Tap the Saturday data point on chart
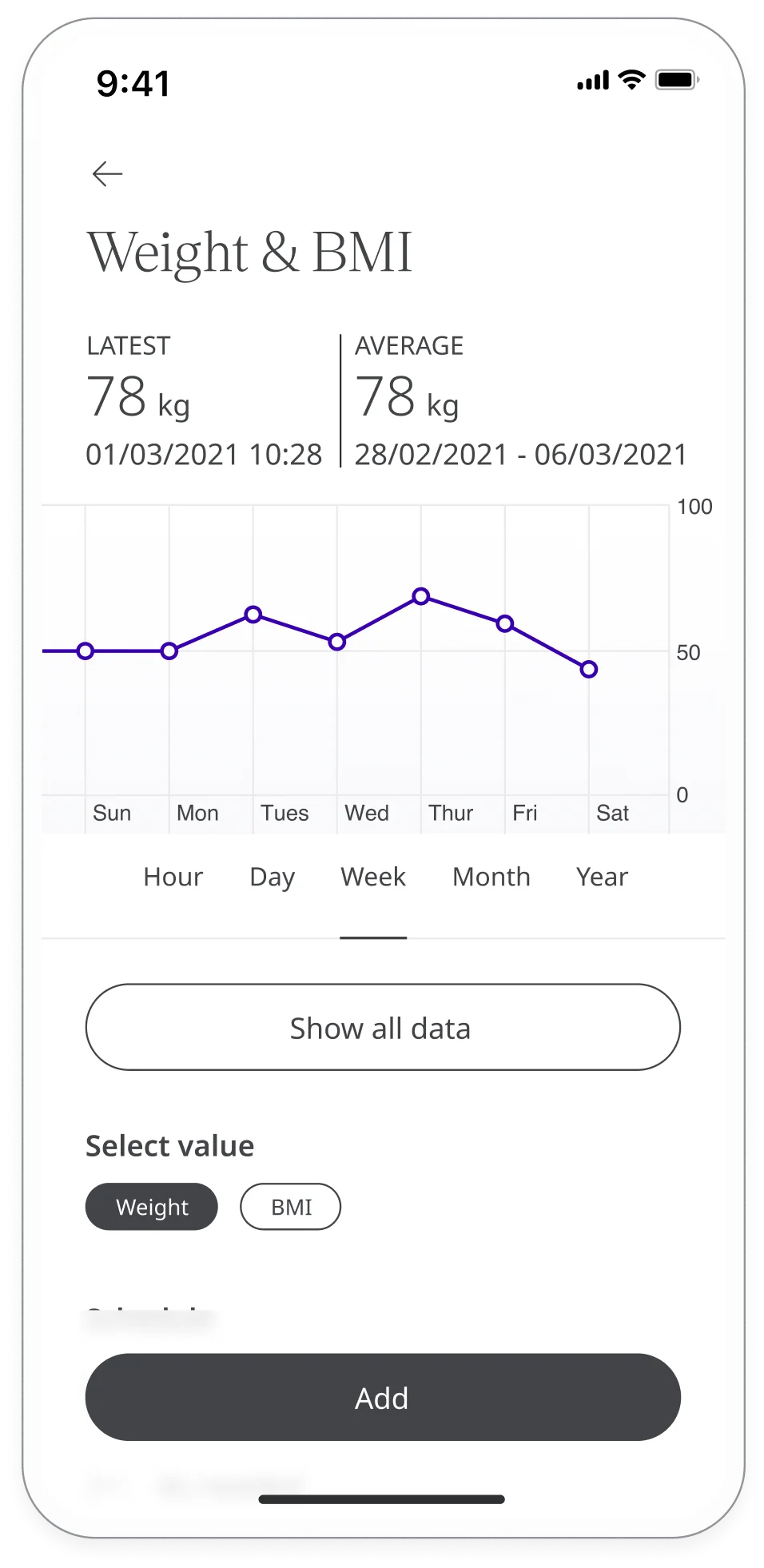The image size is (764, 1568). (x=589, y=670)
